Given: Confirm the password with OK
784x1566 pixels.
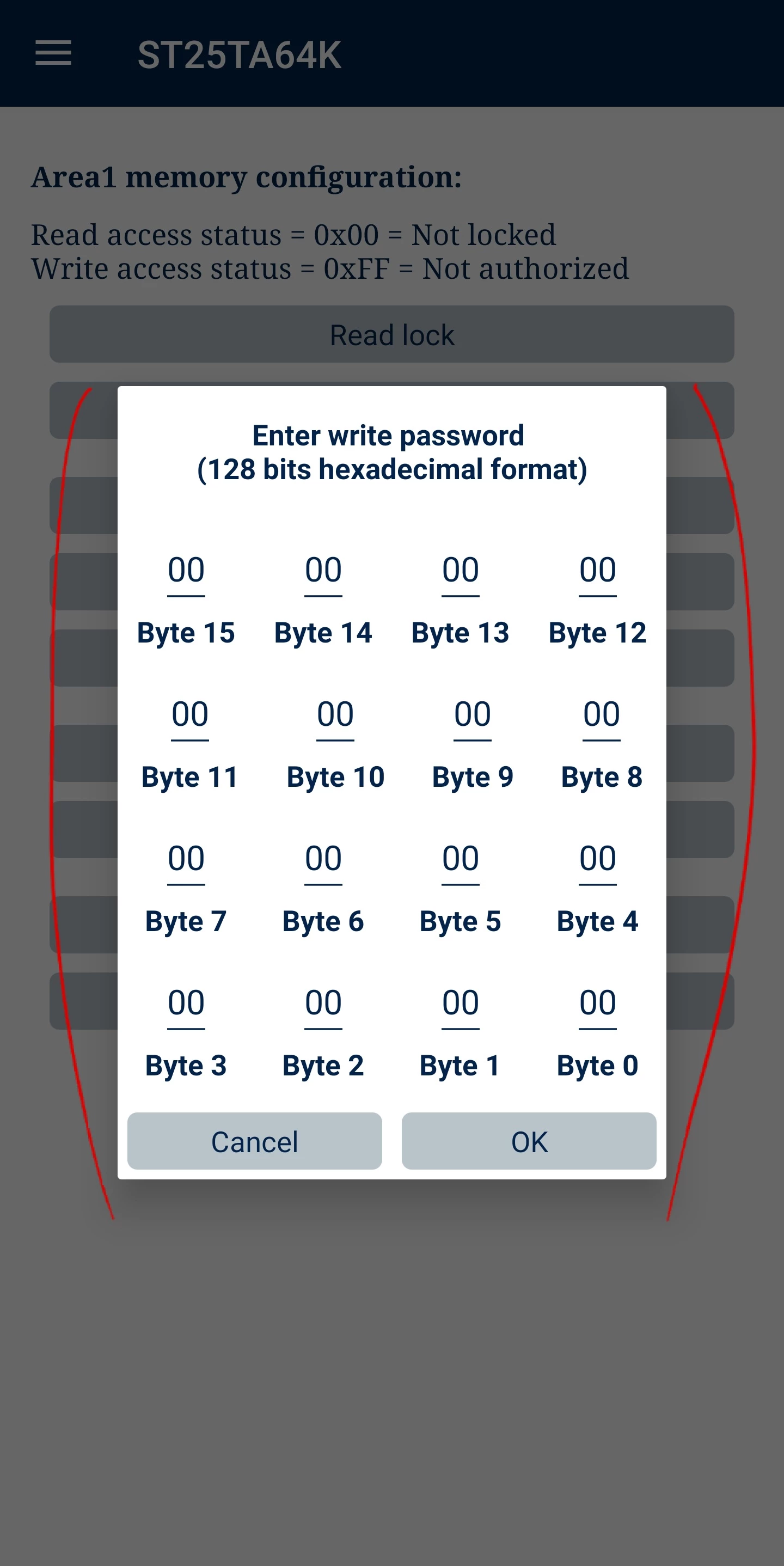Looking at the screenshot, I should tap(529, 1141).
